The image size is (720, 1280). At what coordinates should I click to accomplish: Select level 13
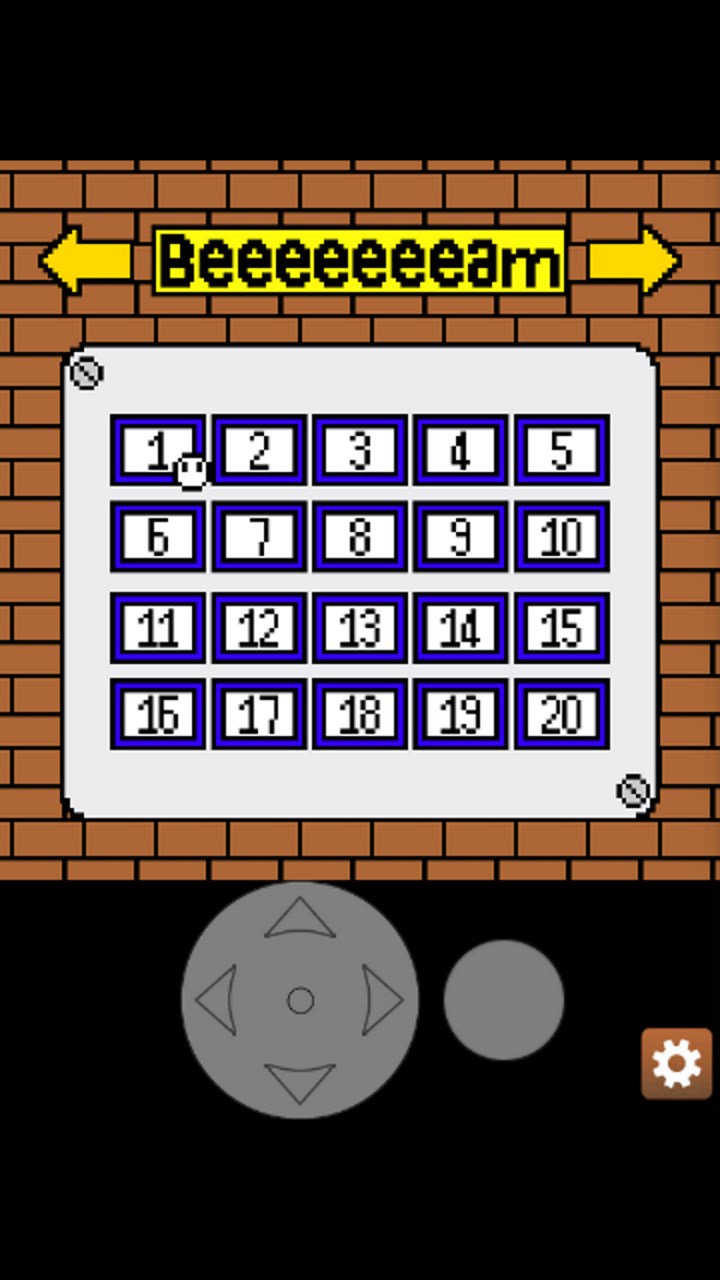click(x=360, y=627)
